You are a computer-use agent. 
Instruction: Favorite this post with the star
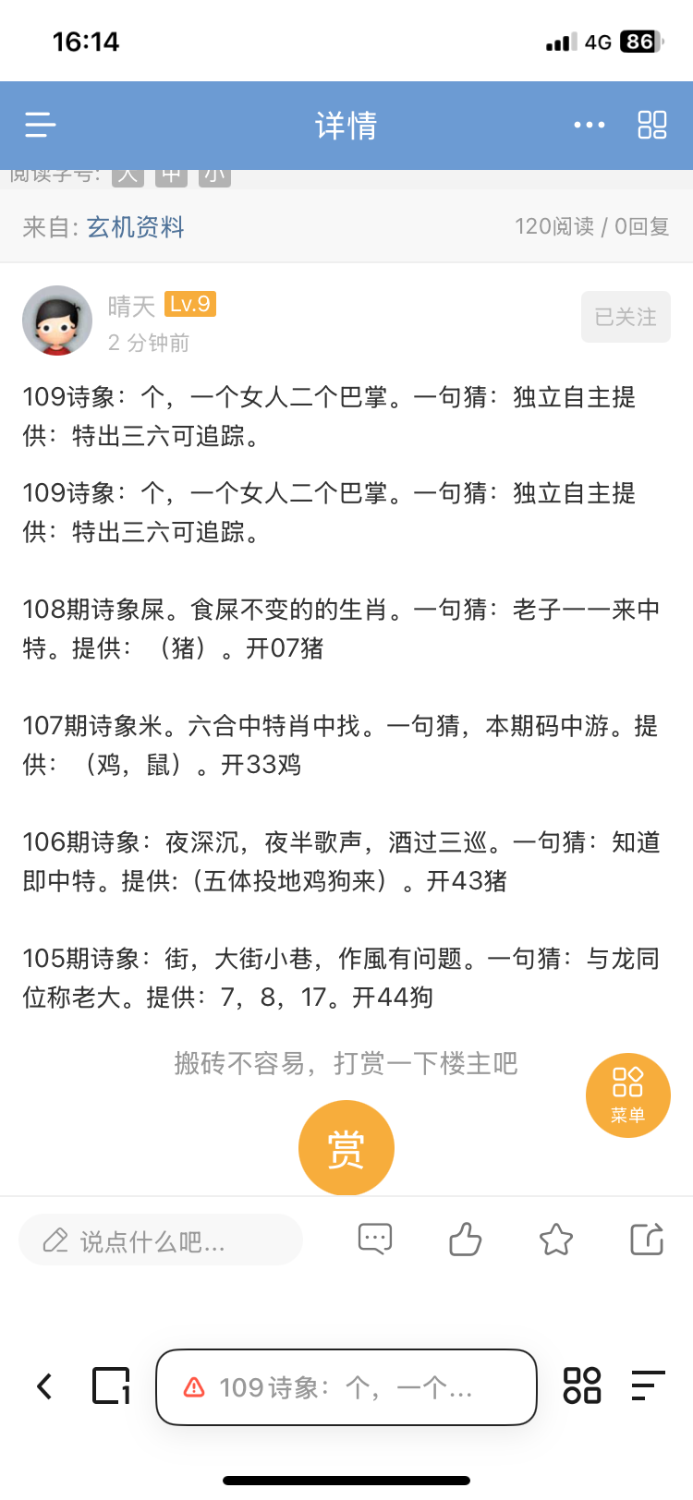pos(556,1240)
